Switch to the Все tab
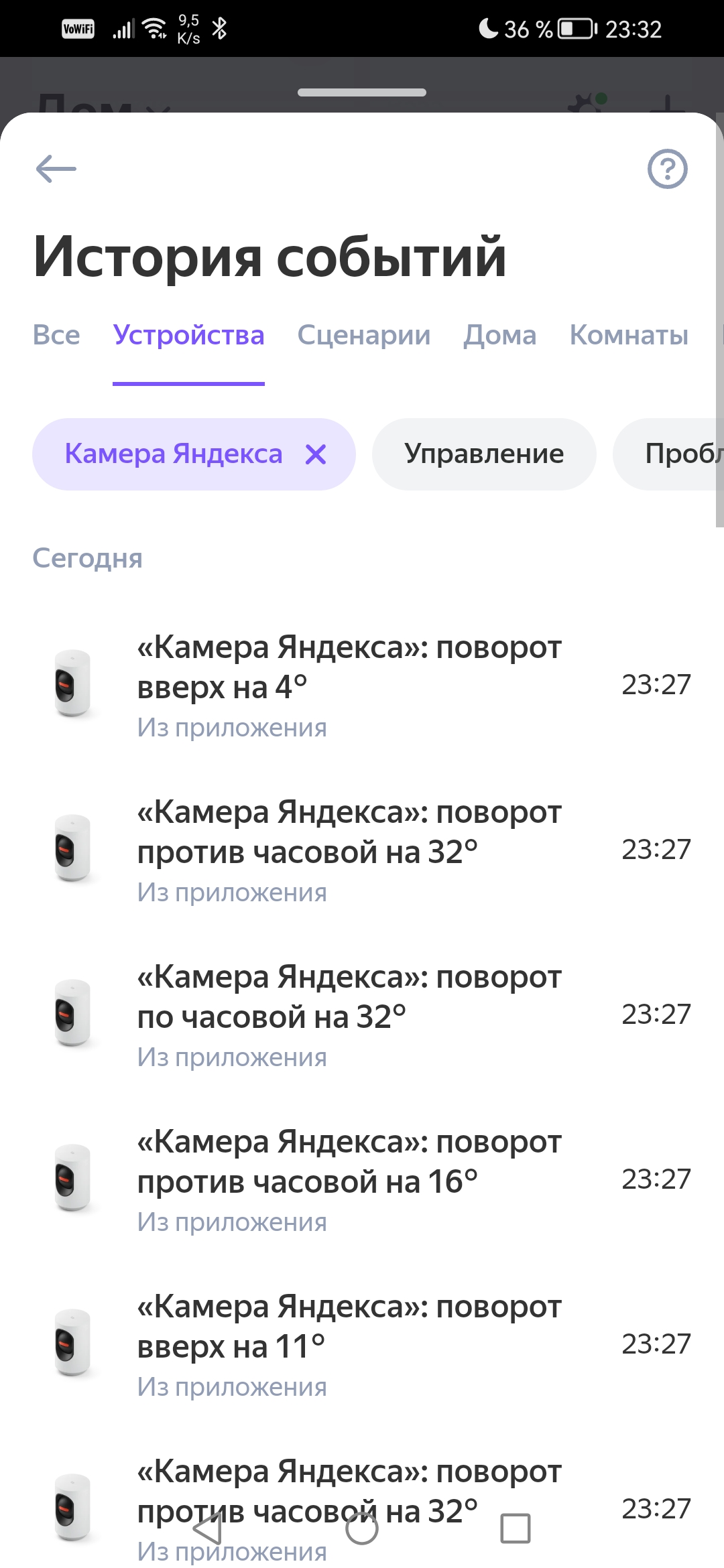Screen dimensions: 724x1568 pos(56,335)
